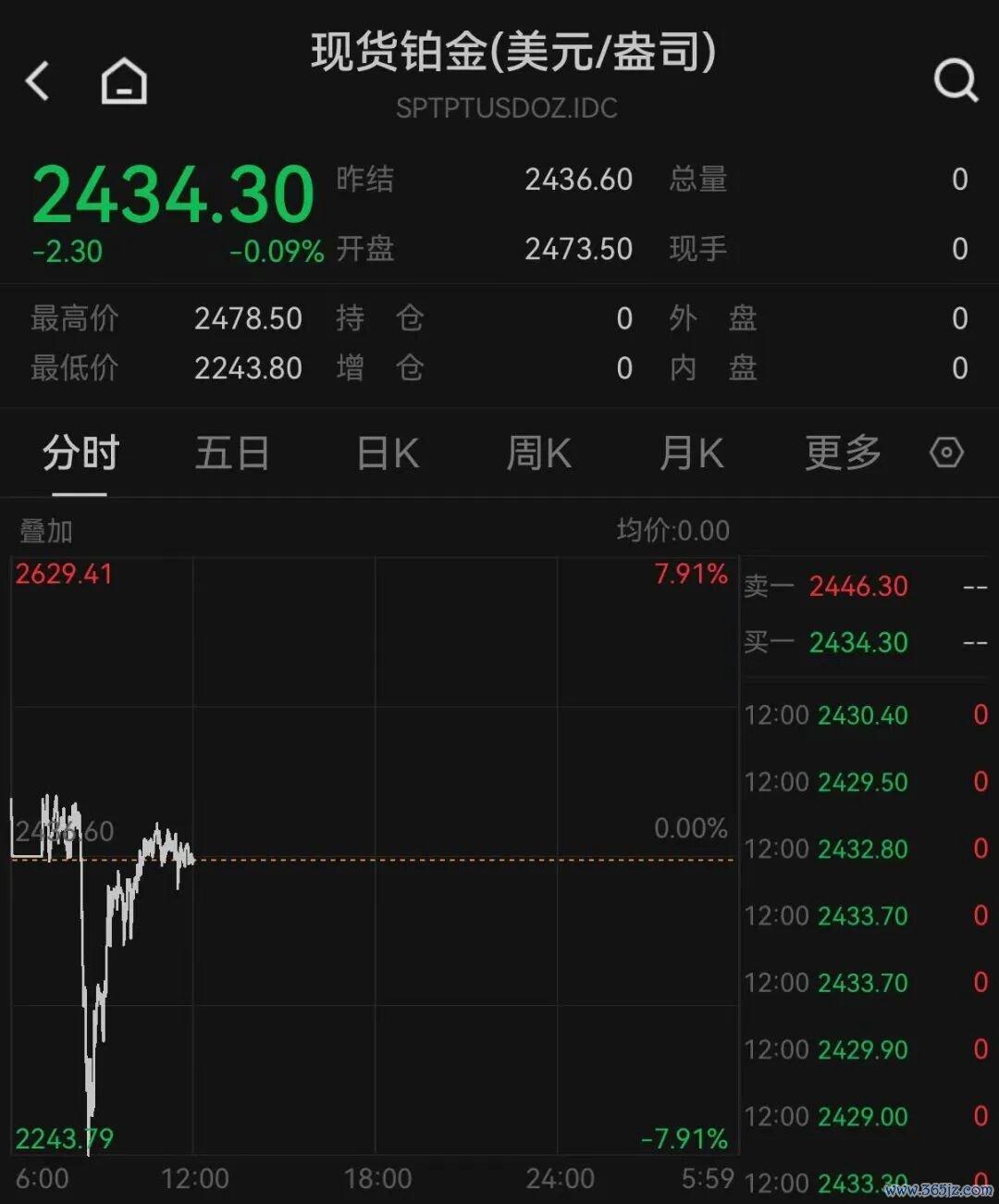This screenshot has height=1204, width=999.
Task: Open the search magnifier icon
Action: coord(956,81)
